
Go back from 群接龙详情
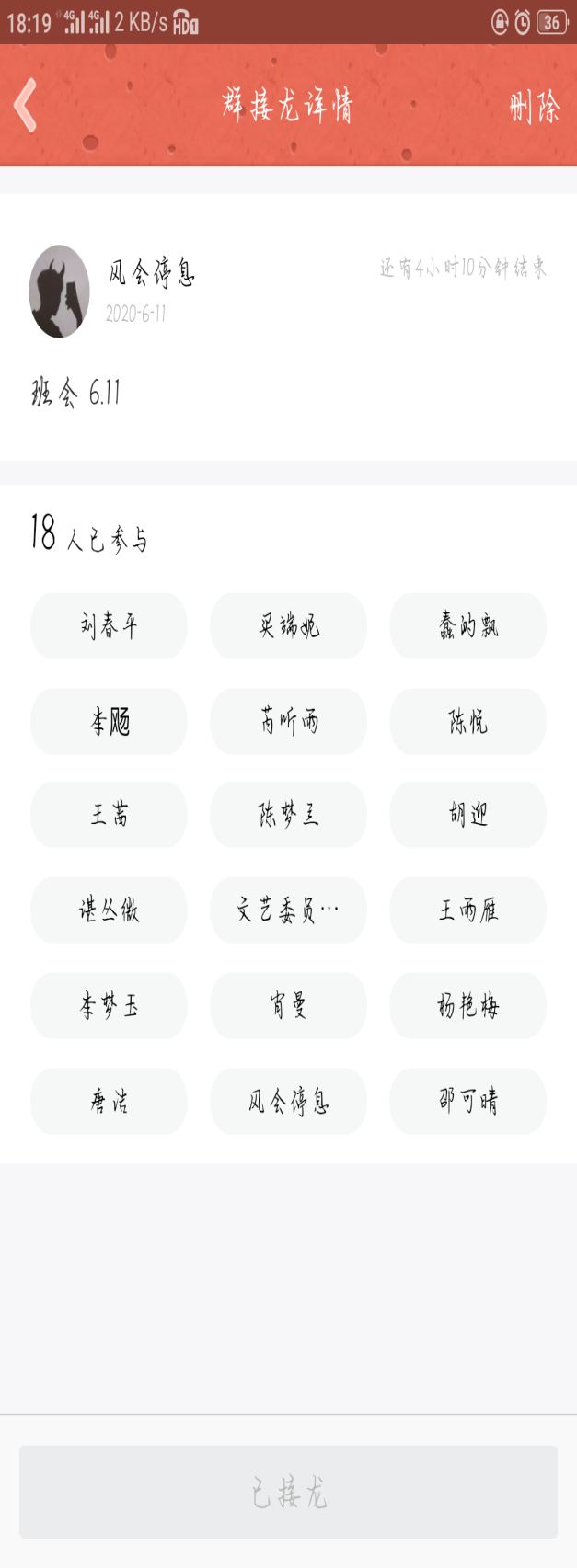click(x=26, y=105)
